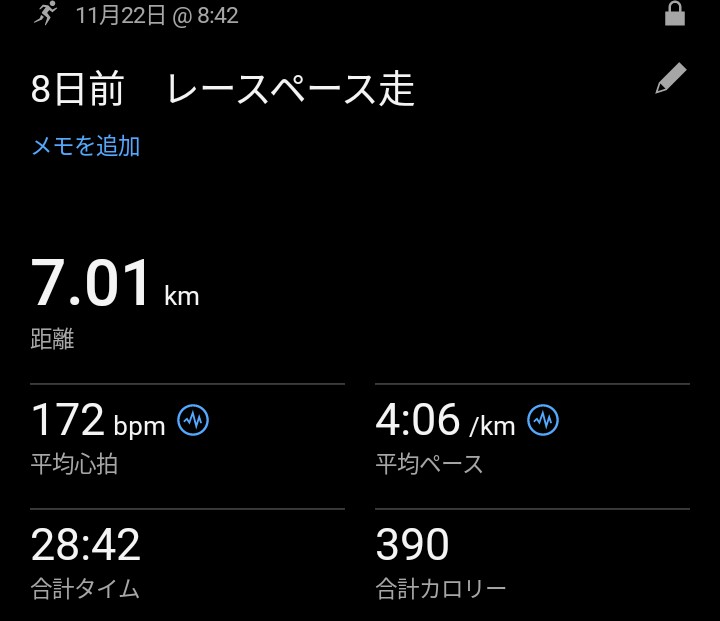The image size is (720, 621).
Task: Open the privacy lock icon
Action: [x=675, y=14]
